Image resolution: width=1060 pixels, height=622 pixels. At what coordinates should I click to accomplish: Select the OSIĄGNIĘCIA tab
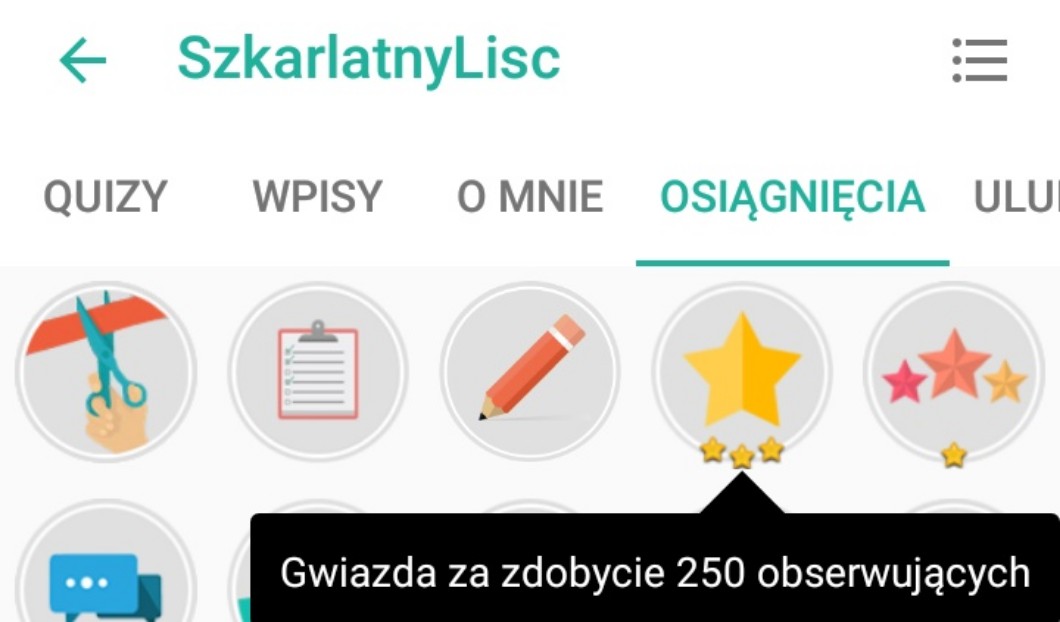(x=792, y=197)
